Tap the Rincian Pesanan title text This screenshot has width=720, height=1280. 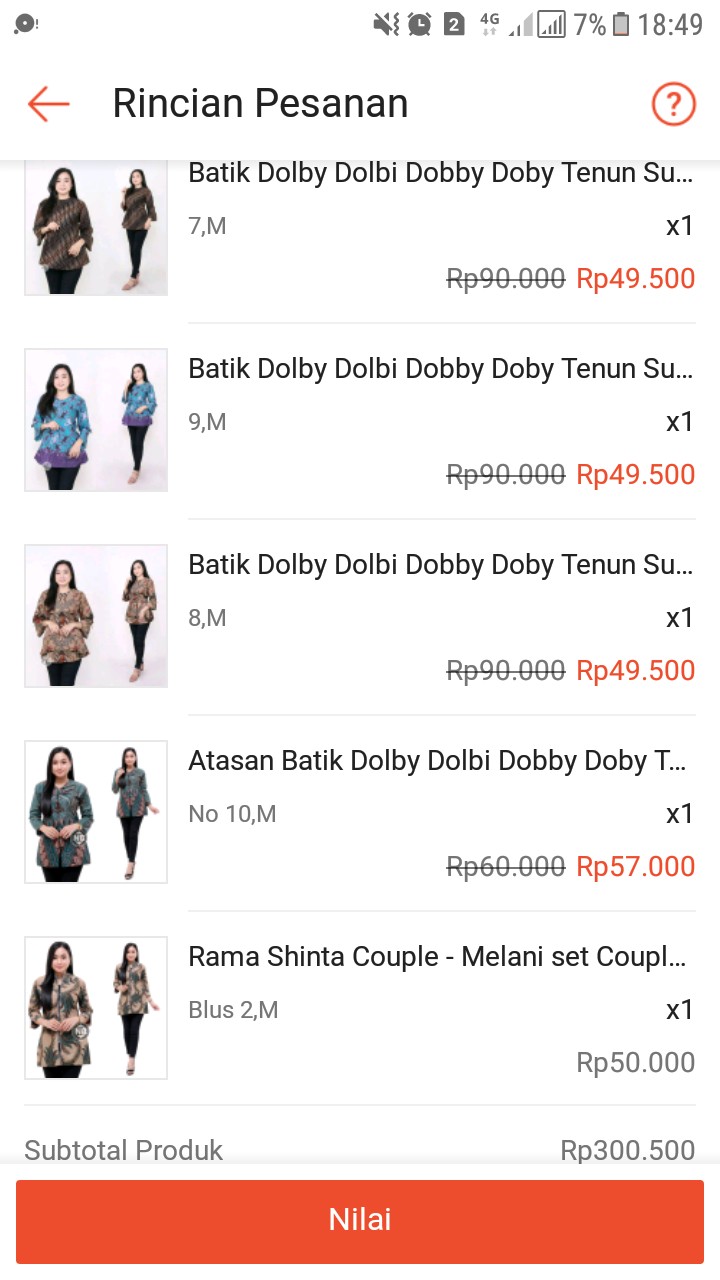[x=262, y=103]
